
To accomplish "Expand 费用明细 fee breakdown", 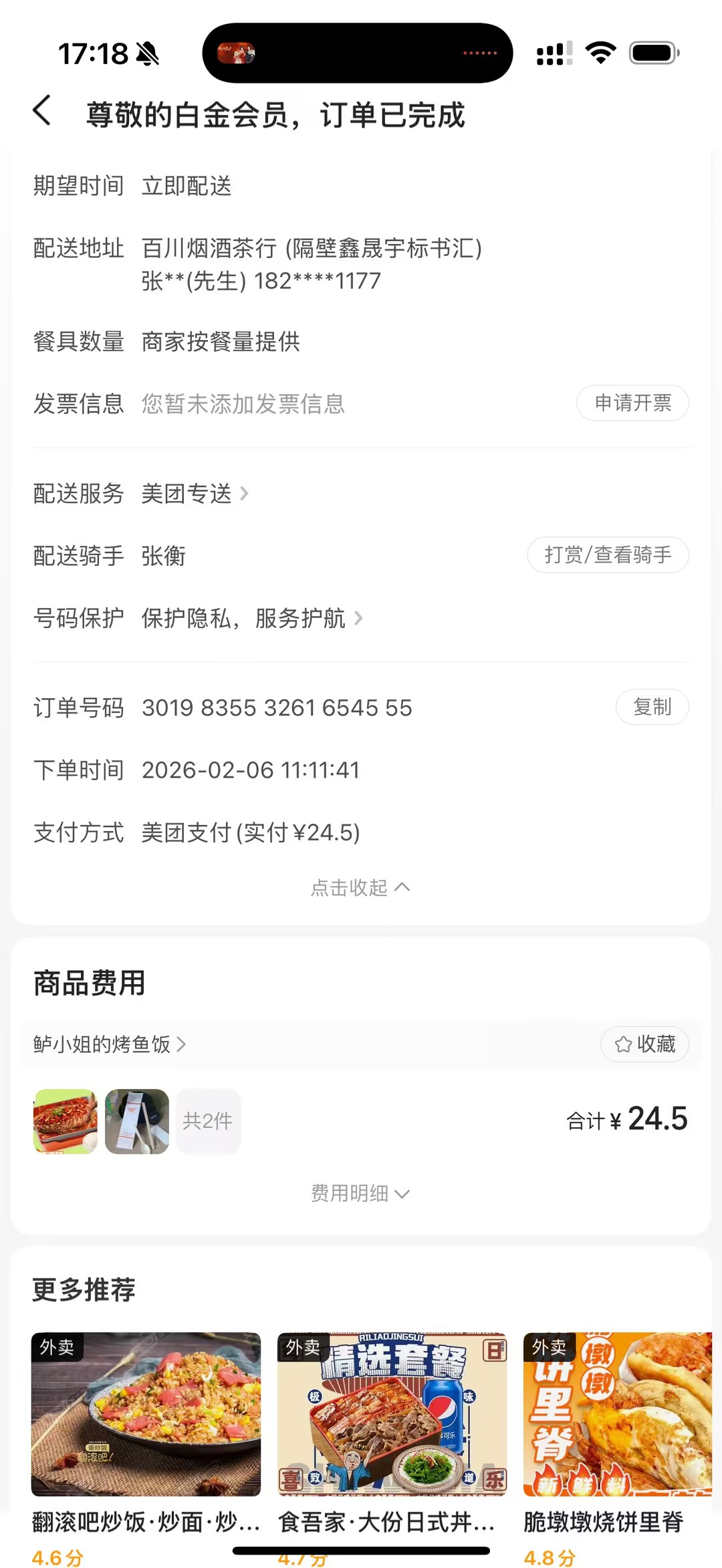I will [x=360, y=1193].
